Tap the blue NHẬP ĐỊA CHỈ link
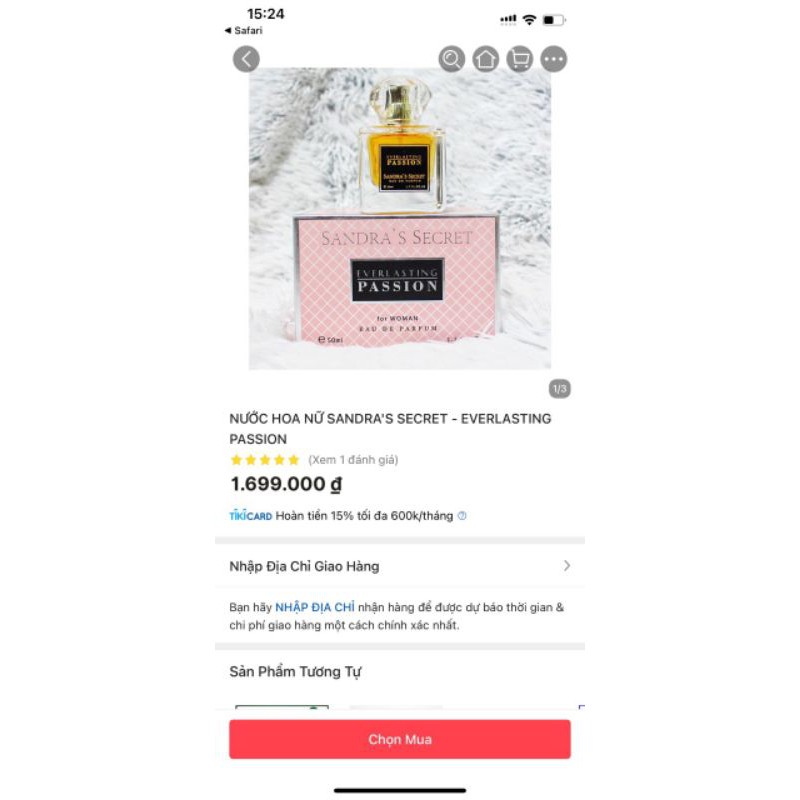The image size is (800, 800). pyautogui.click(x=315, y=607)
